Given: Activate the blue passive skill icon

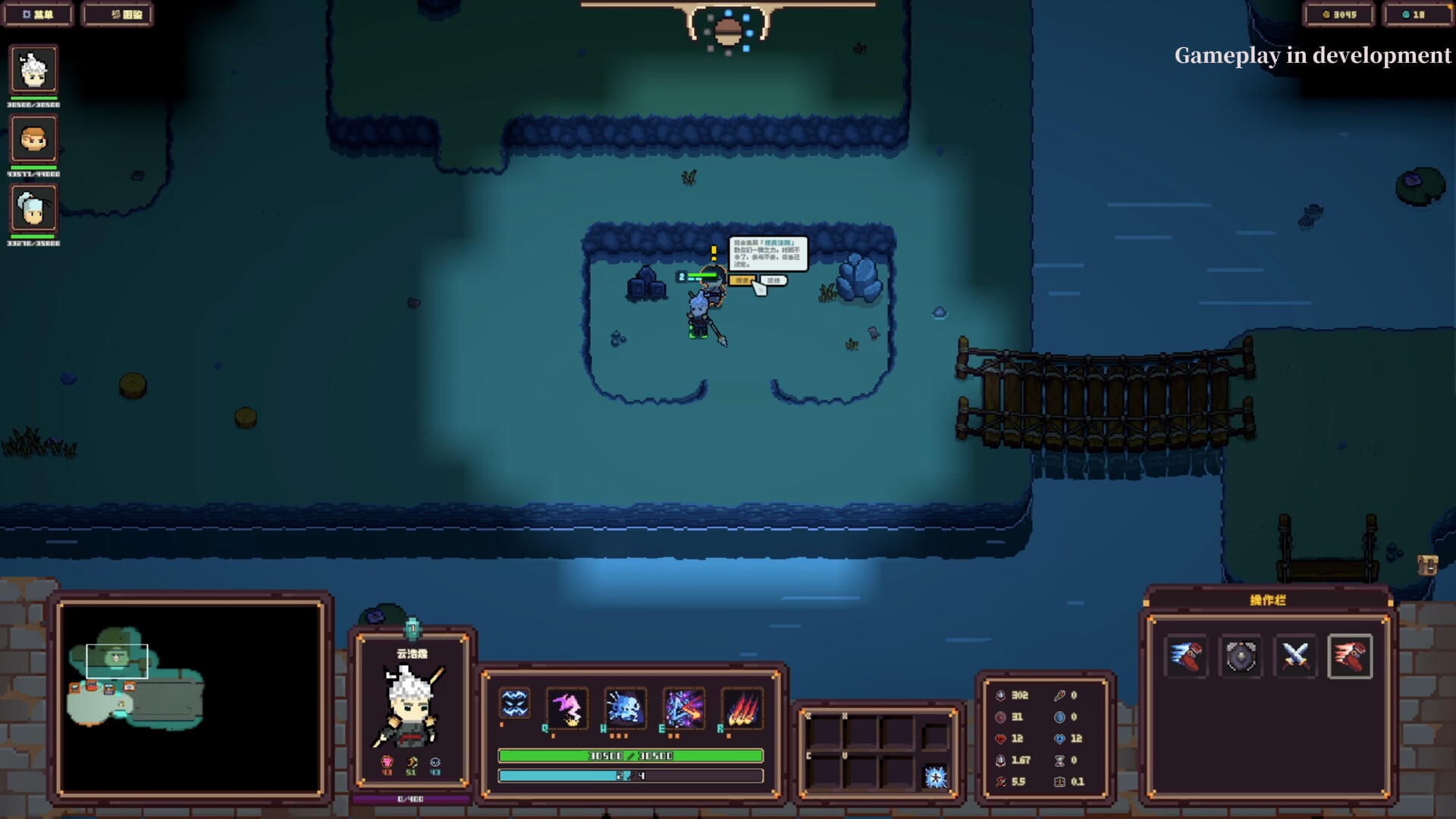Looking at the screenshot, I should pos(514,704).
